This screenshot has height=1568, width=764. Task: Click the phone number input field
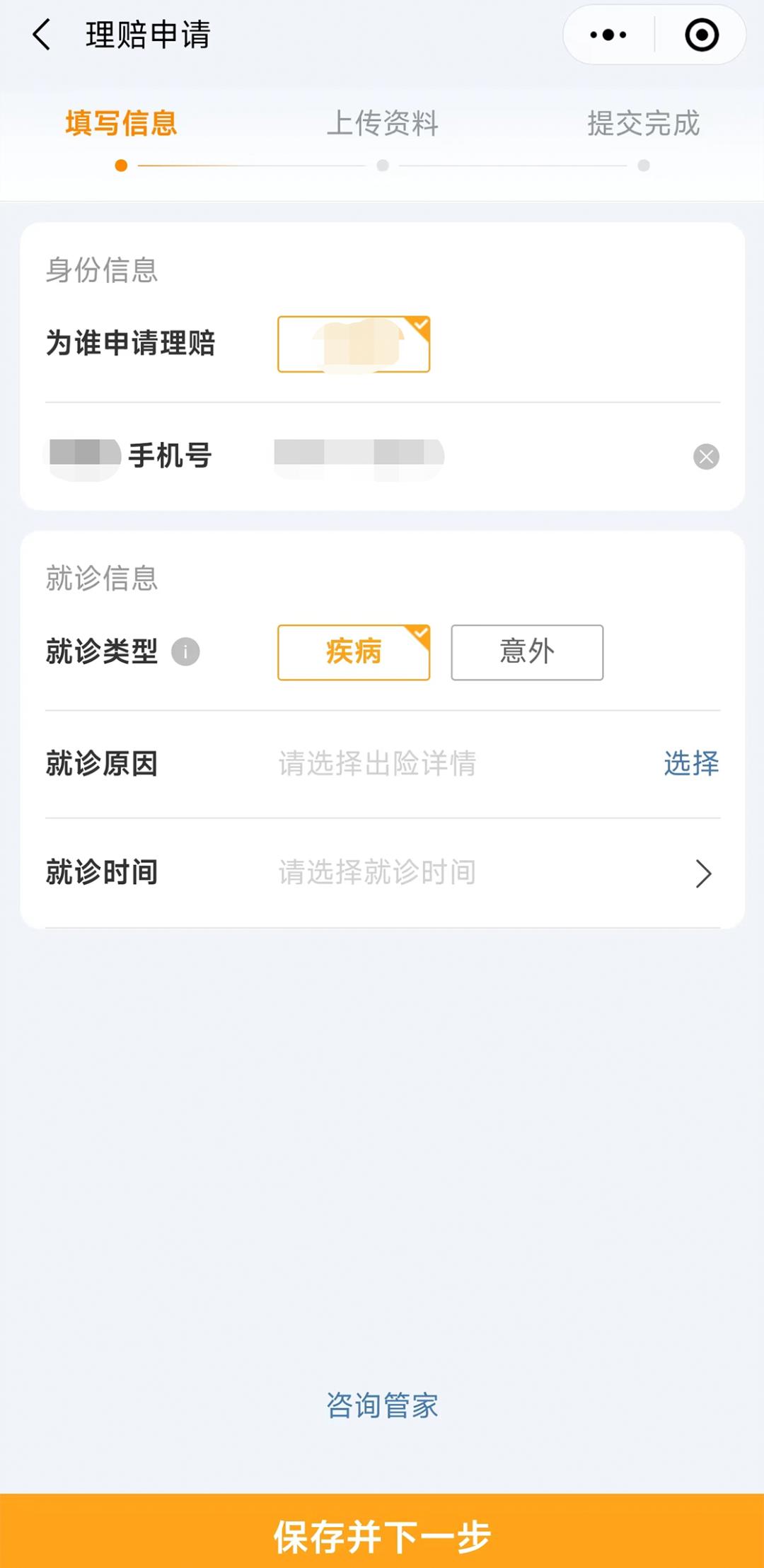(x=361, y=457)
